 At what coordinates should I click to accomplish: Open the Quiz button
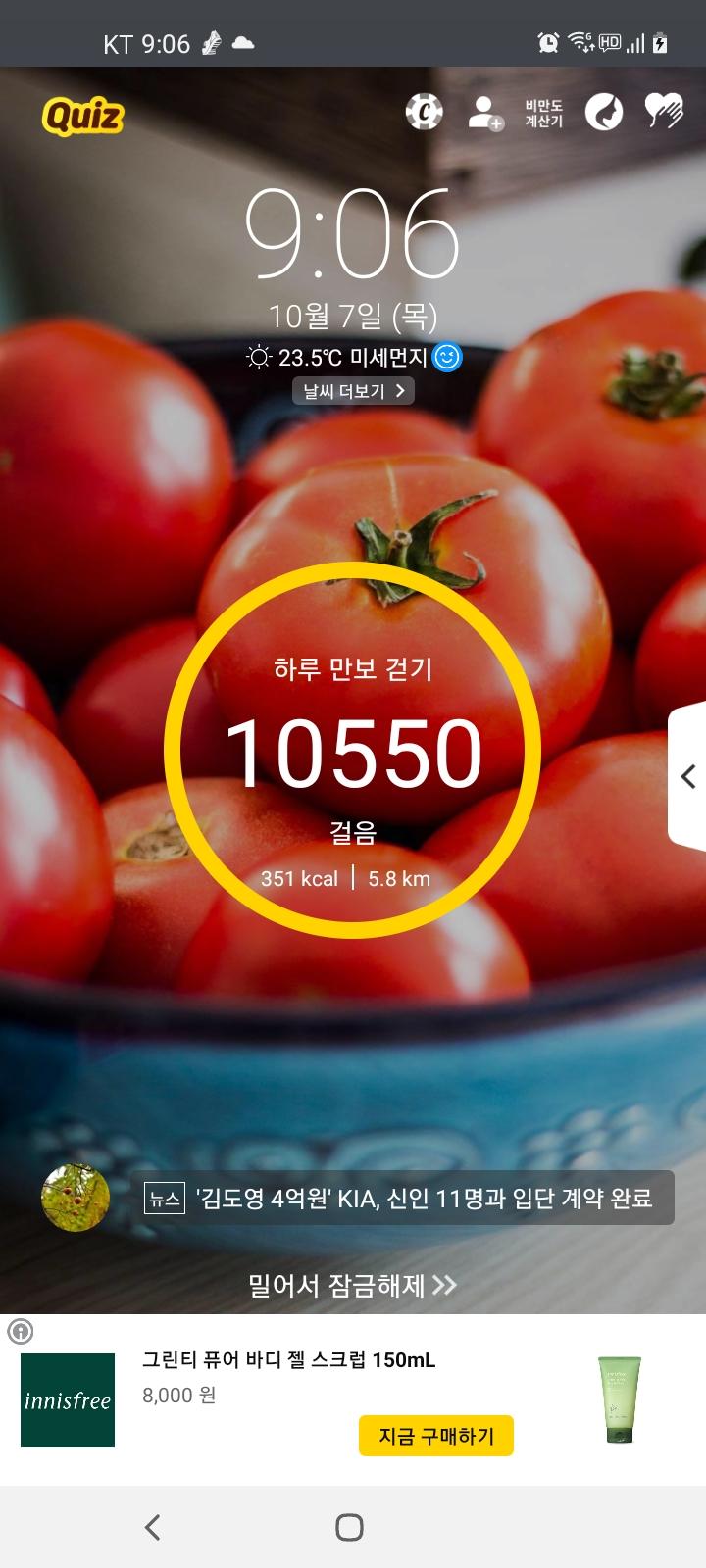pos(82,117)
